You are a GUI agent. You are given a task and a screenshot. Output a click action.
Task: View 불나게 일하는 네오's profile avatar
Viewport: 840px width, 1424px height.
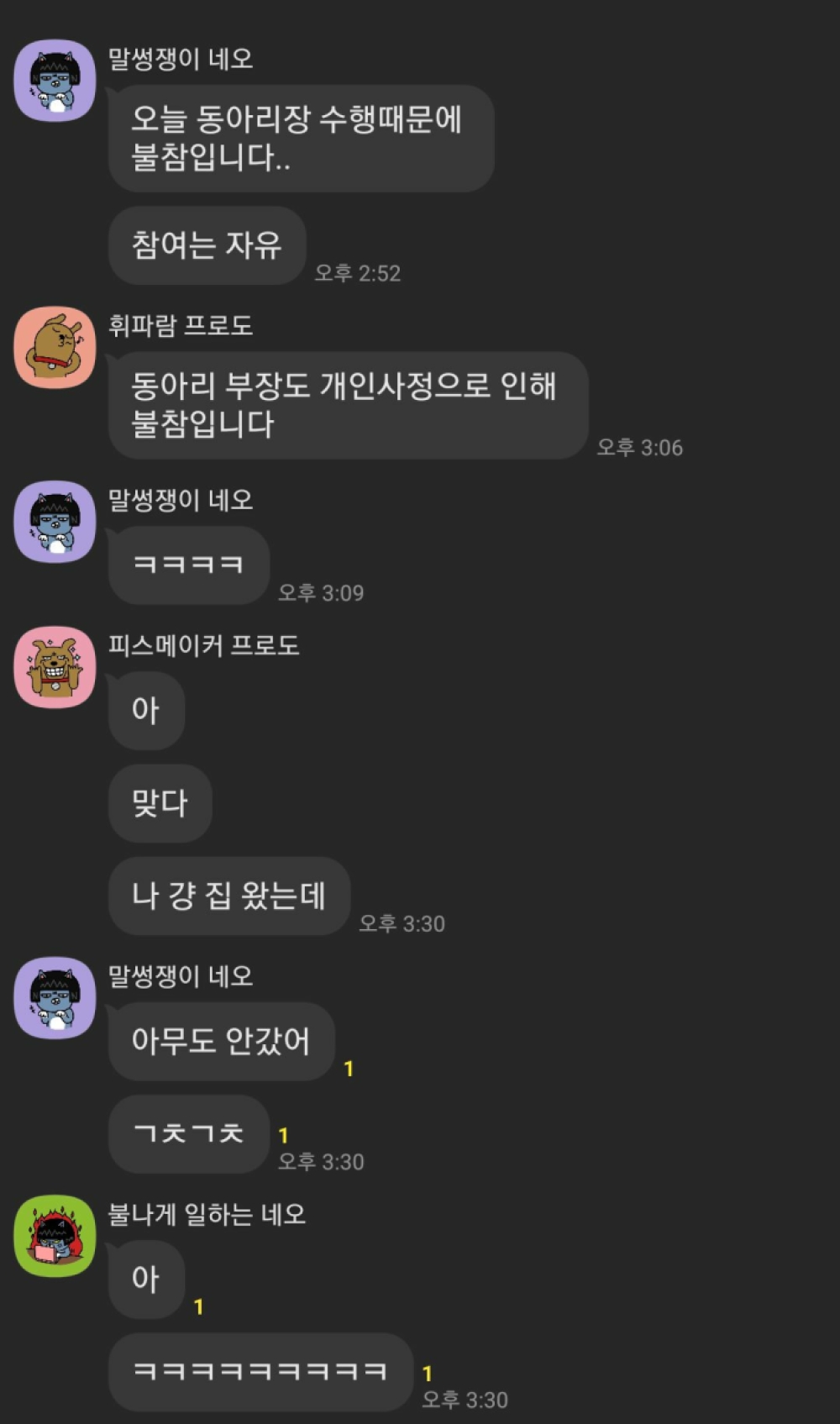coord(55,1236)
